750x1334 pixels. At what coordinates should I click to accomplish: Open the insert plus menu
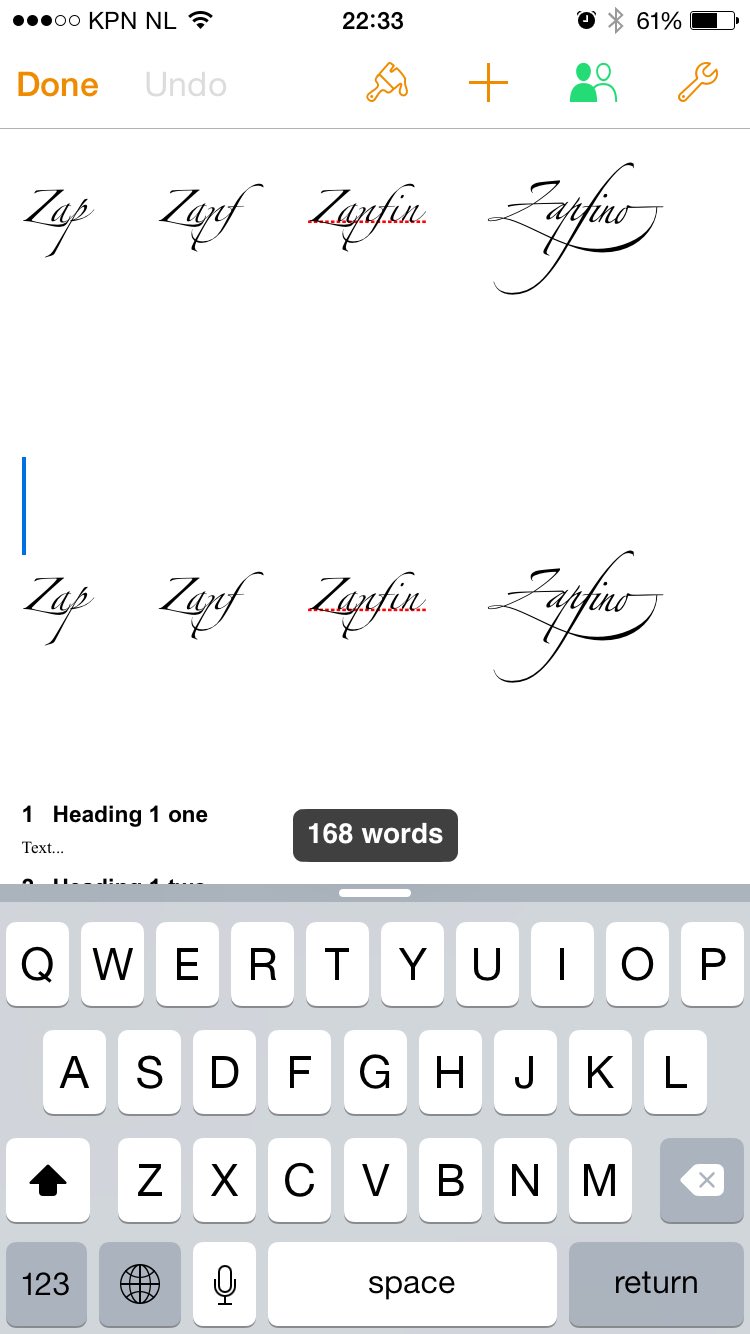click(488, 83)
